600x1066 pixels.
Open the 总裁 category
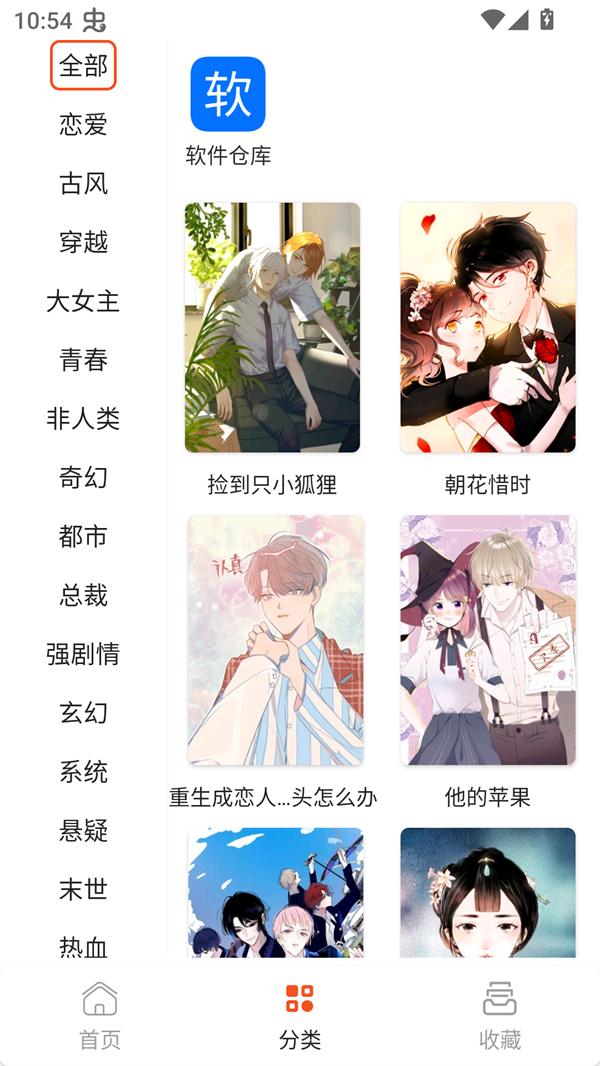tap(83, 596)
